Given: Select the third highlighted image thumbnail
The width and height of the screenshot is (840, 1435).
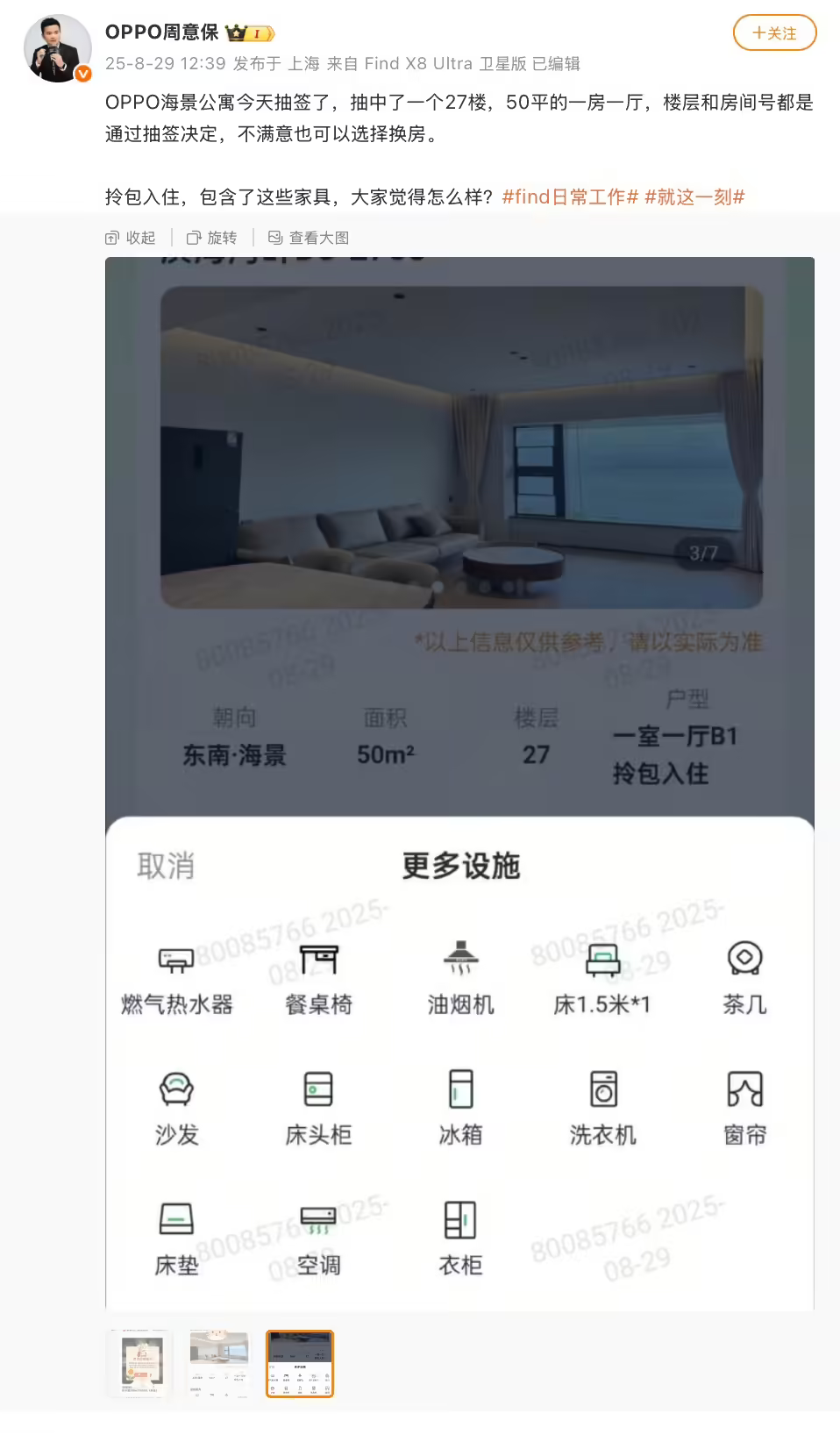Looking at the screenshot, I should pos(300,1363).
